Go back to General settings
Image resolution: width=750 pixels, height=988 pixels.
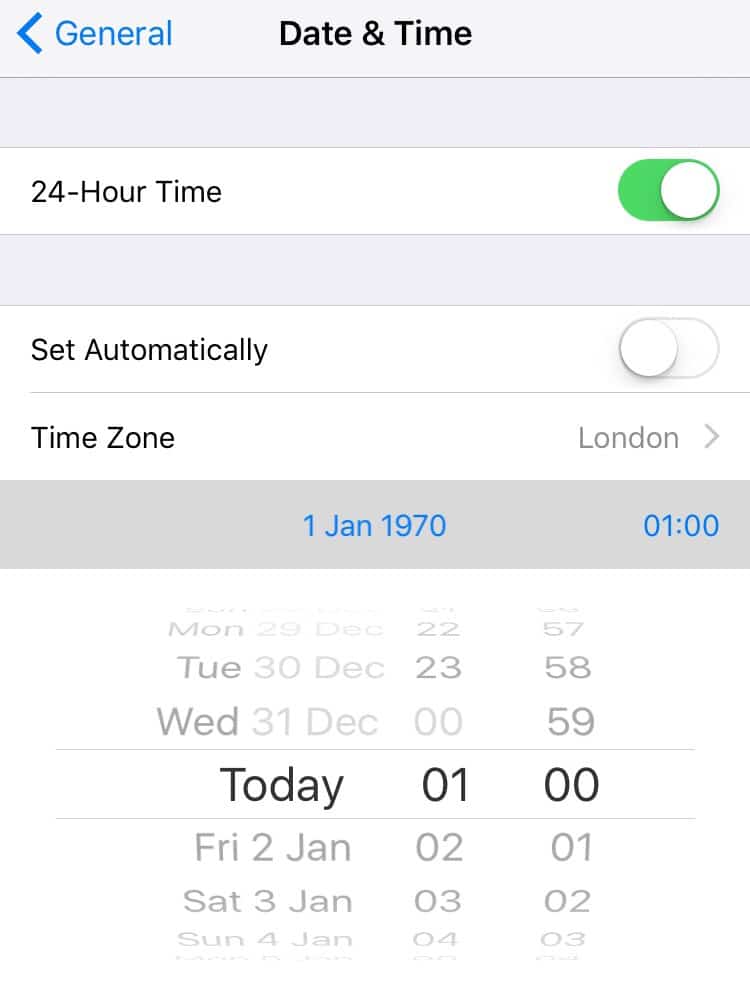pos(95,34)
